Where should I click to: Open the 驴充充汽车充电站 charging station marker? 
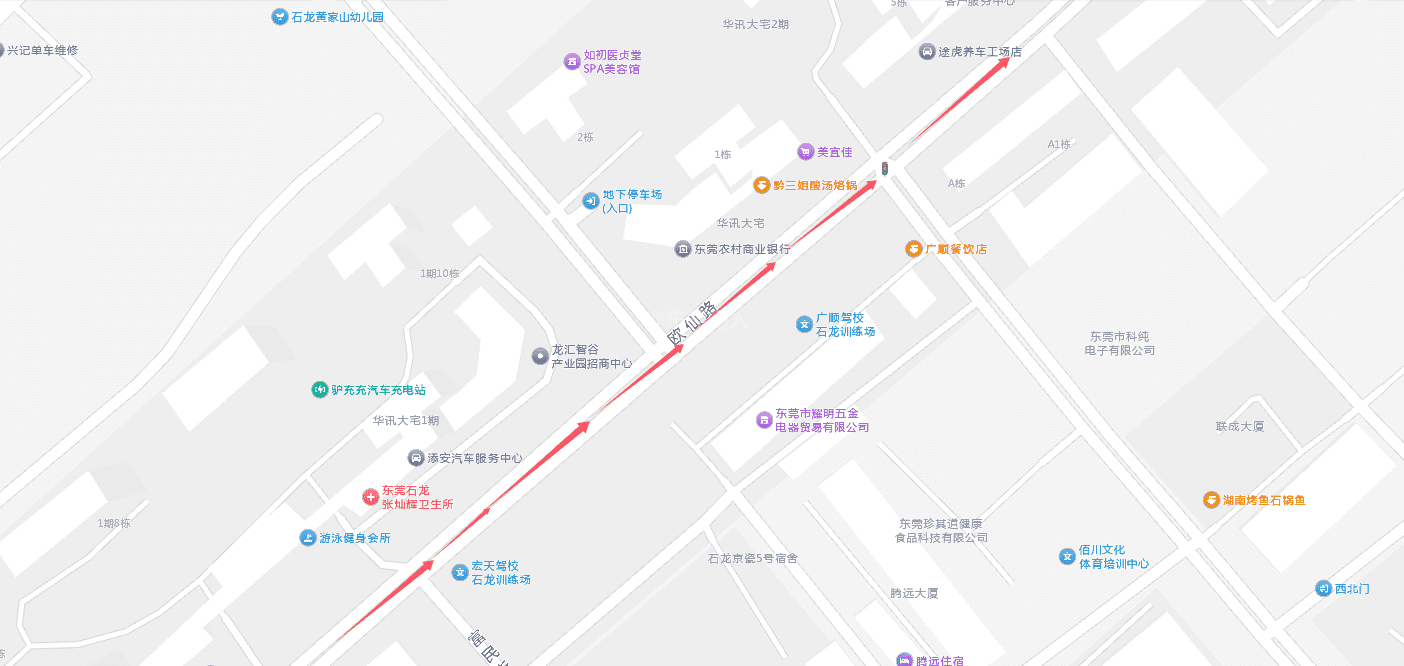[x=320, y=390]
